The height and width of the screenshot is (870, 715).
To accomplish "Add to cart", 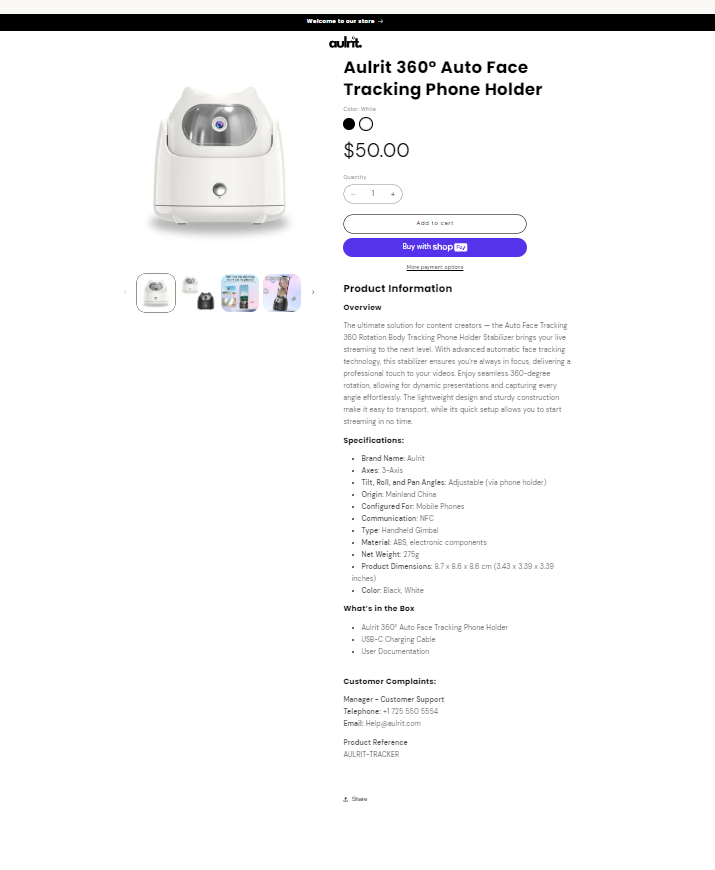I will [434, 224].
